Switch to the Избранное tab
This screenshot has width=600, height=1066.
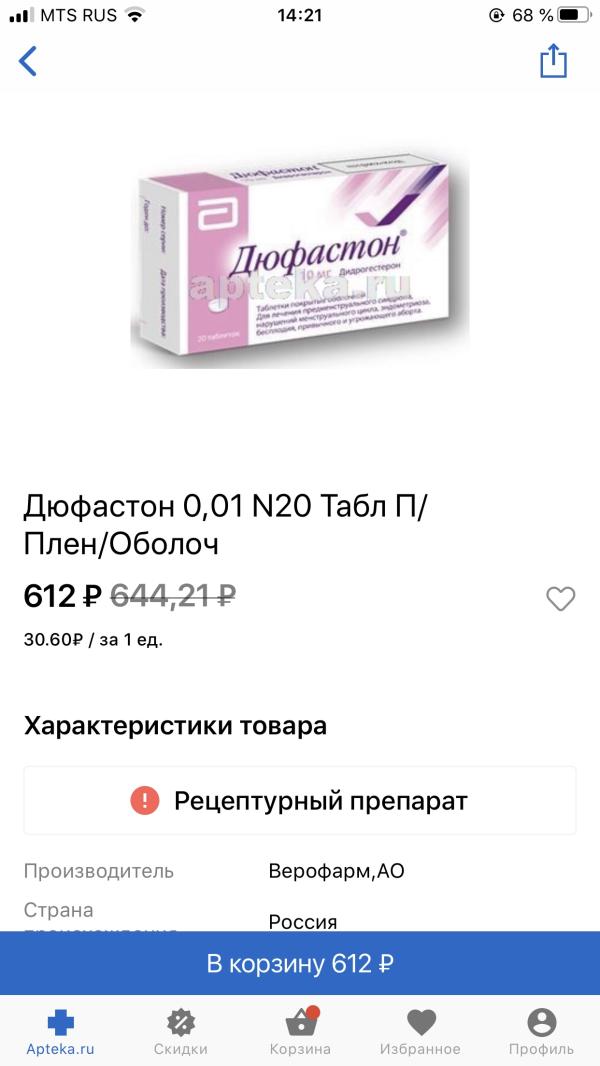pyautogui.click(x=420, y=1031)
